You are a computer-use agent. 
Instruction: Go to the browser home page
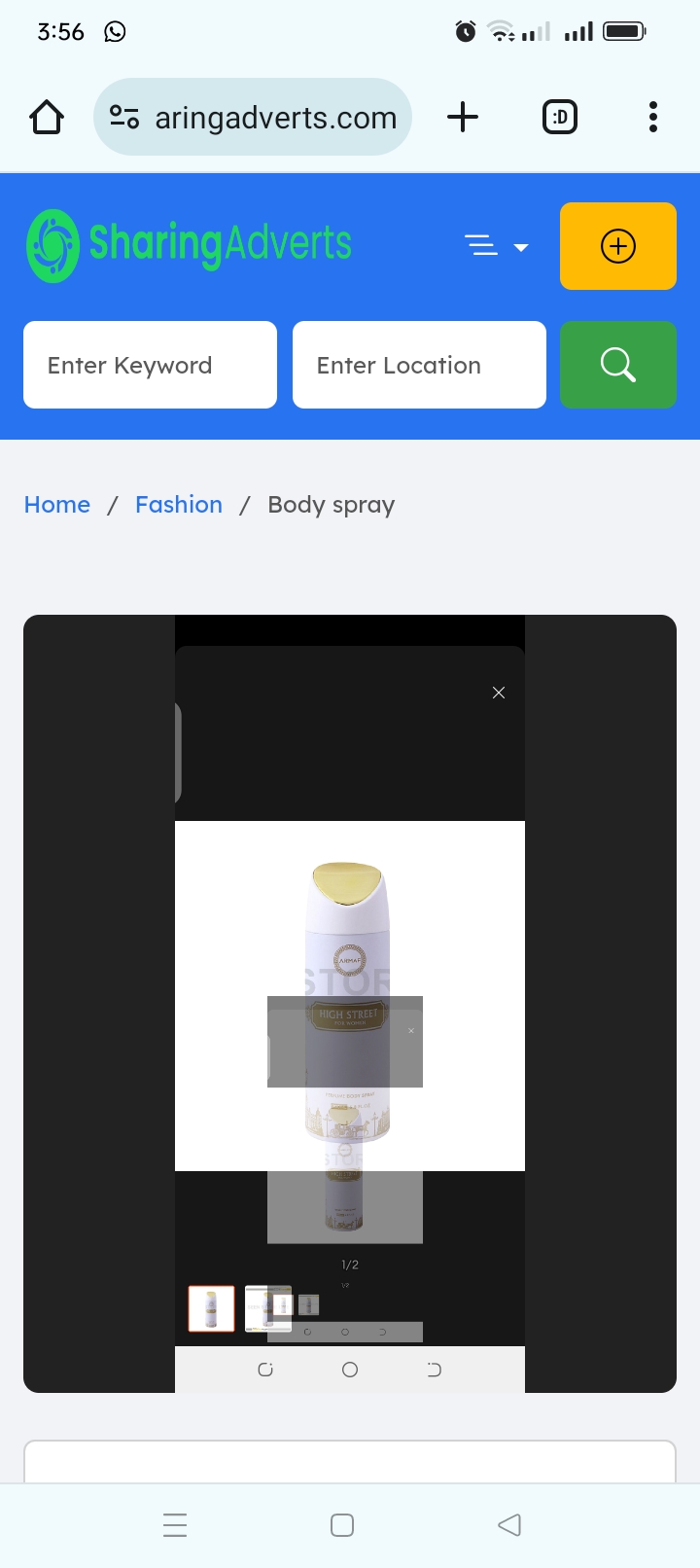[47, 118]
